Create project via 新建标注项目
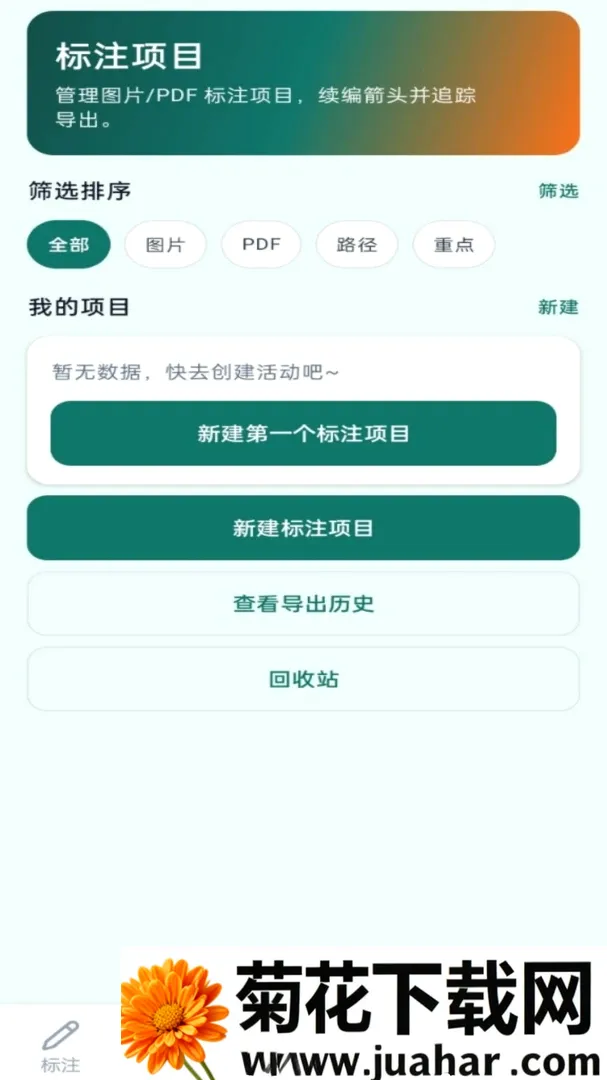The height and width of the screenshot is (1080, 607). click(x=303, y=528)
